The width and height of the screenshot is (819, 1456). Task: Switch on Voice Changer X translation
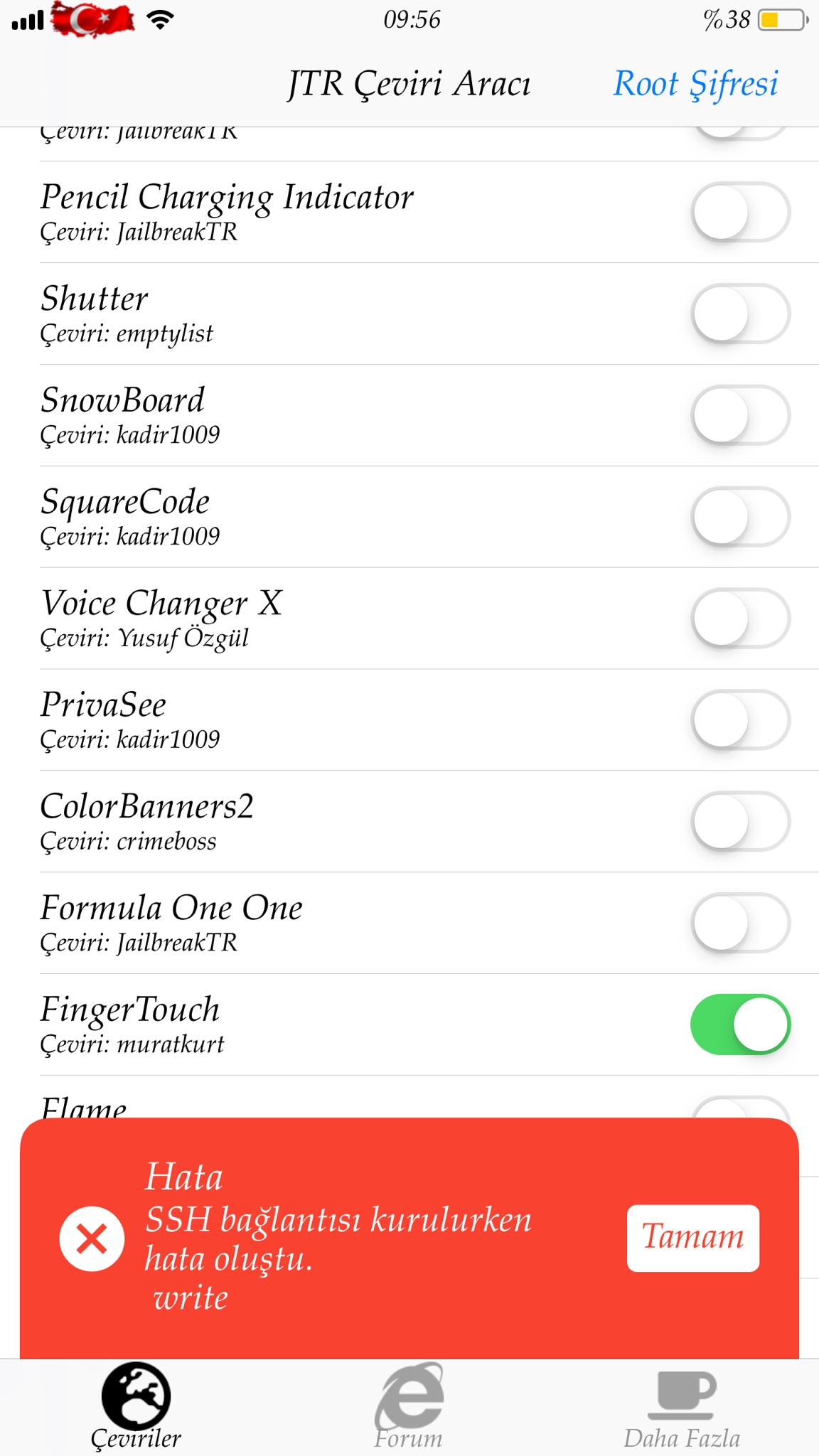tap(739, 619)
